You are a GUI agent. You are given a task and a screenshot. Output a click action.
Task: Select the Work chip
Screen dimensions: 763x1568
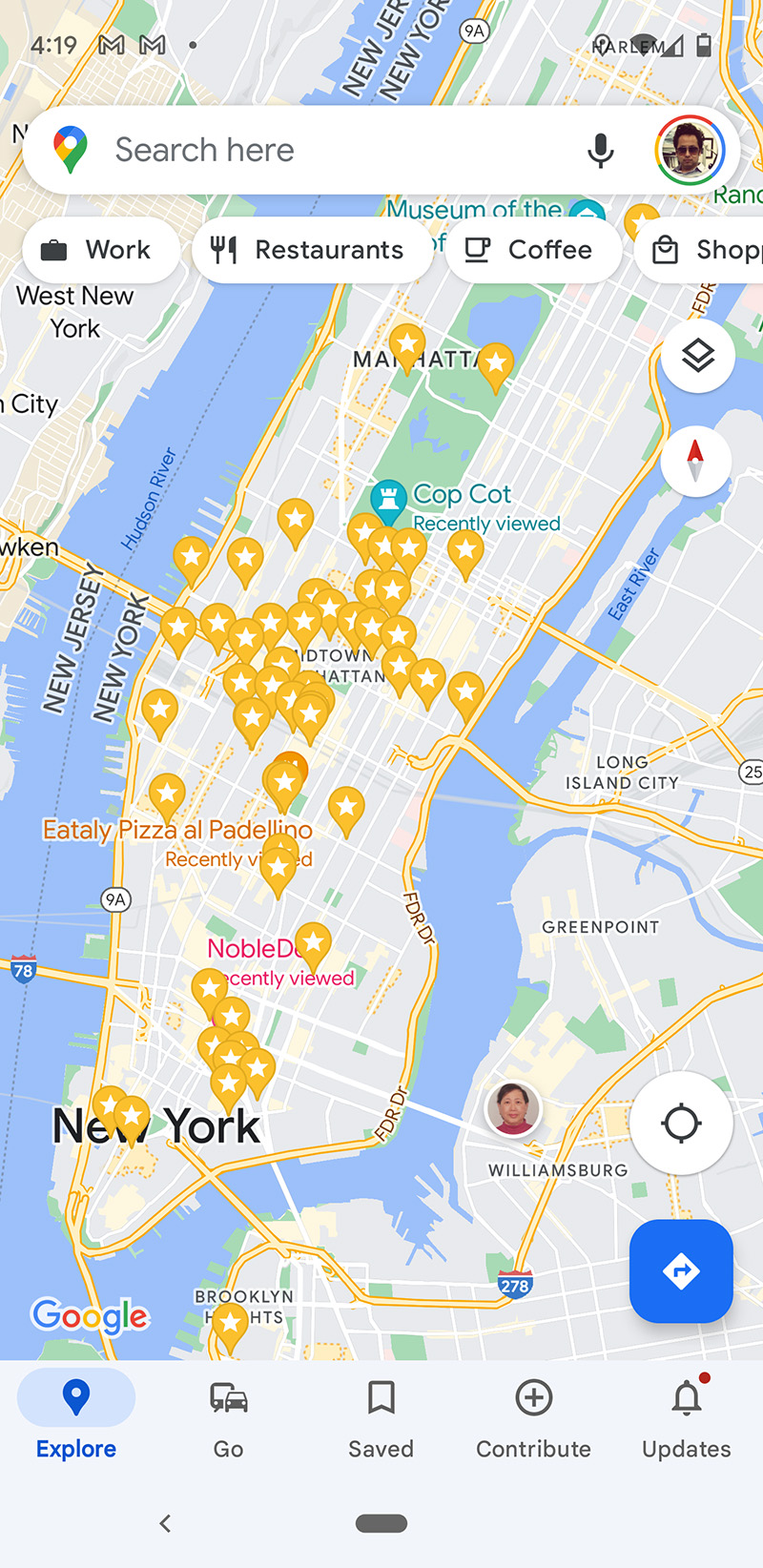100,250
